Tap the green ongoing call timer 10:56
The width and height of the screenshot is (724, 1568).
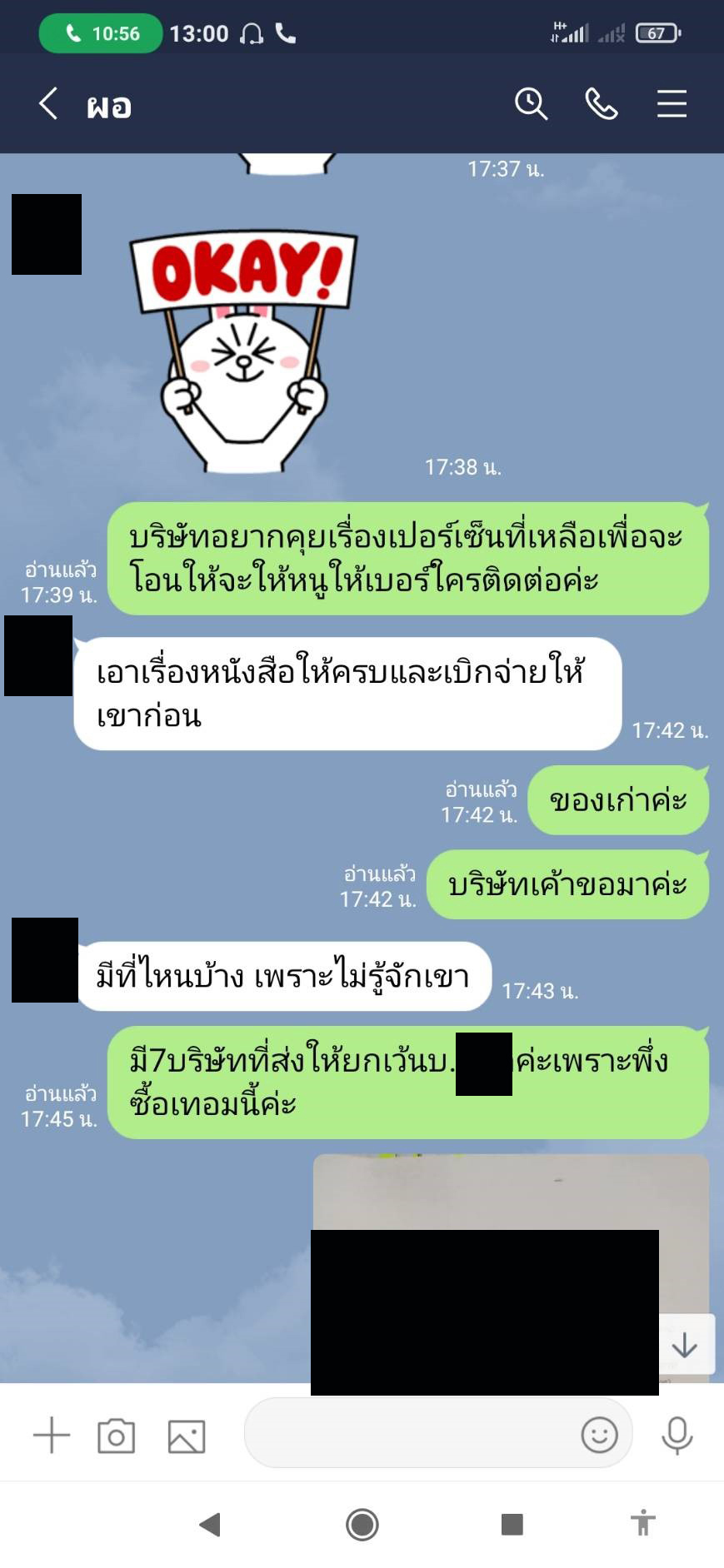(x=99, y=34)
